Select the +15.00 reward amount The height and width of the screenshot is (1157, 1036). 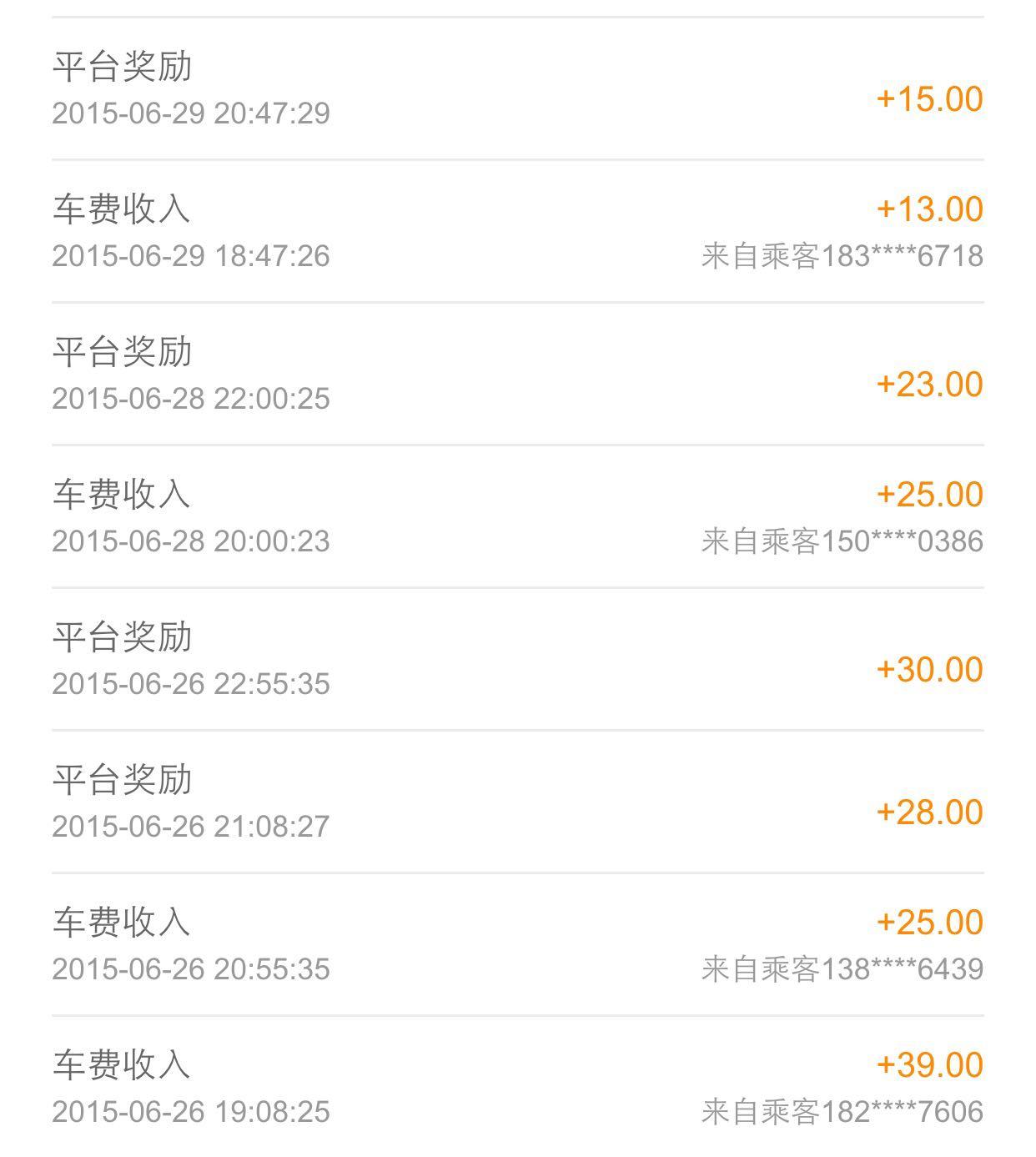928,99
